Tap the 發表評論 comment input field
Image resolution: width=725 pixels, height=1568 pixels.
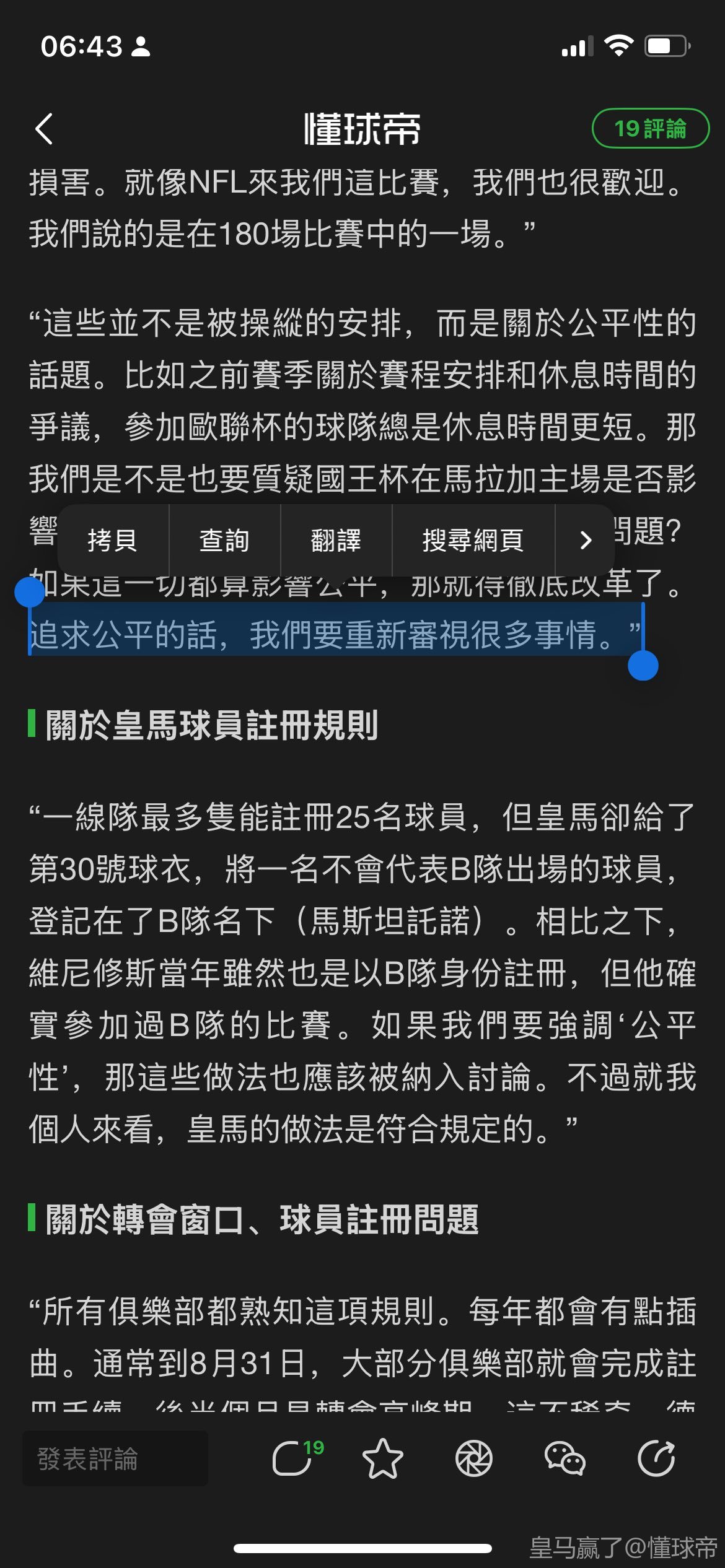tap(115, 1459)
